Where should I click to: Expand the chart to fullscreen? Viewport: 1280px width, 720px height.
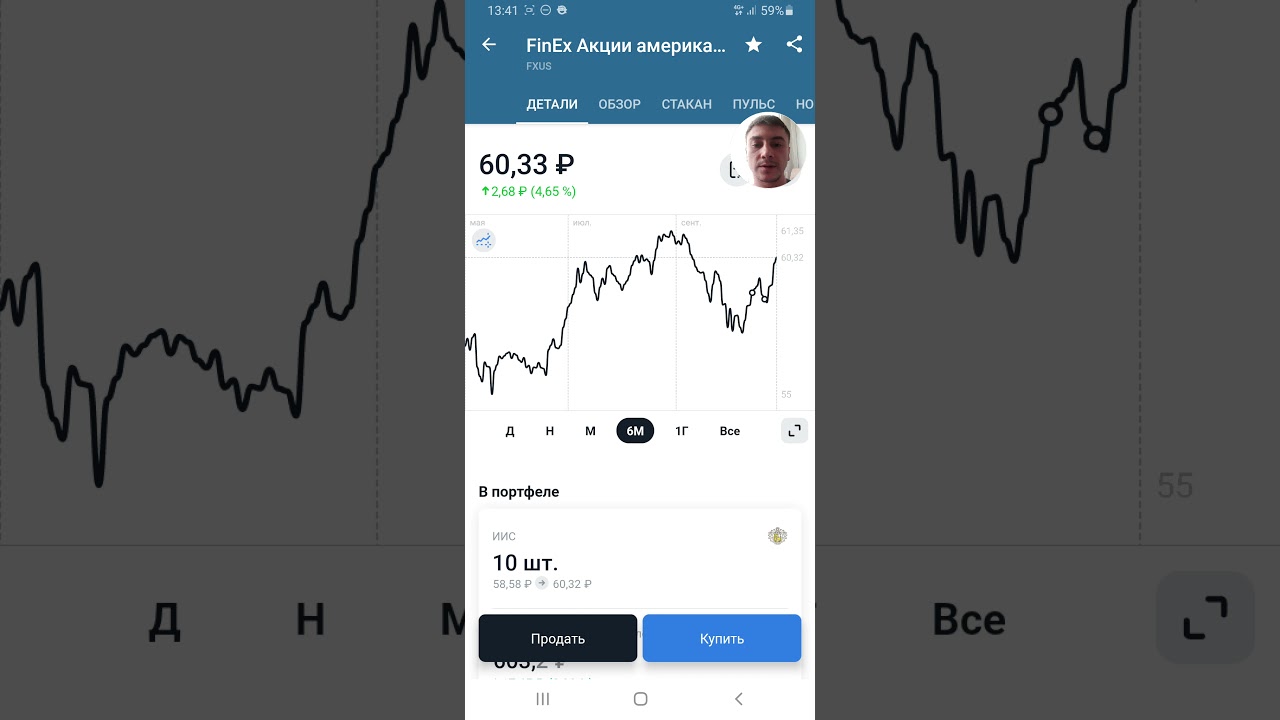794,431
